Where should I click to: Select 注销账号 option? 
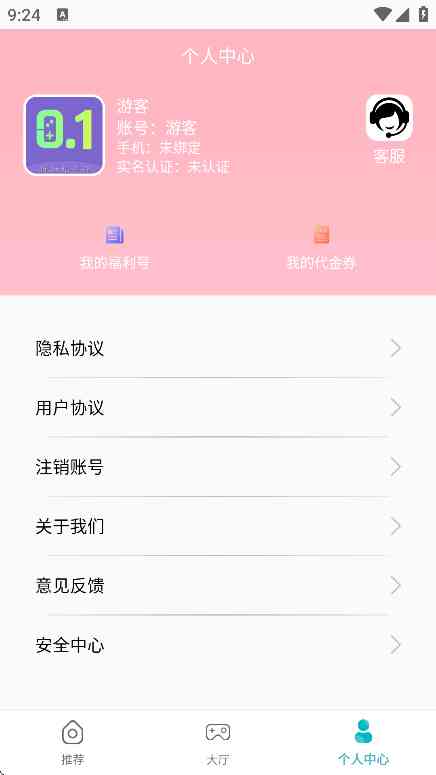[218, 467]
